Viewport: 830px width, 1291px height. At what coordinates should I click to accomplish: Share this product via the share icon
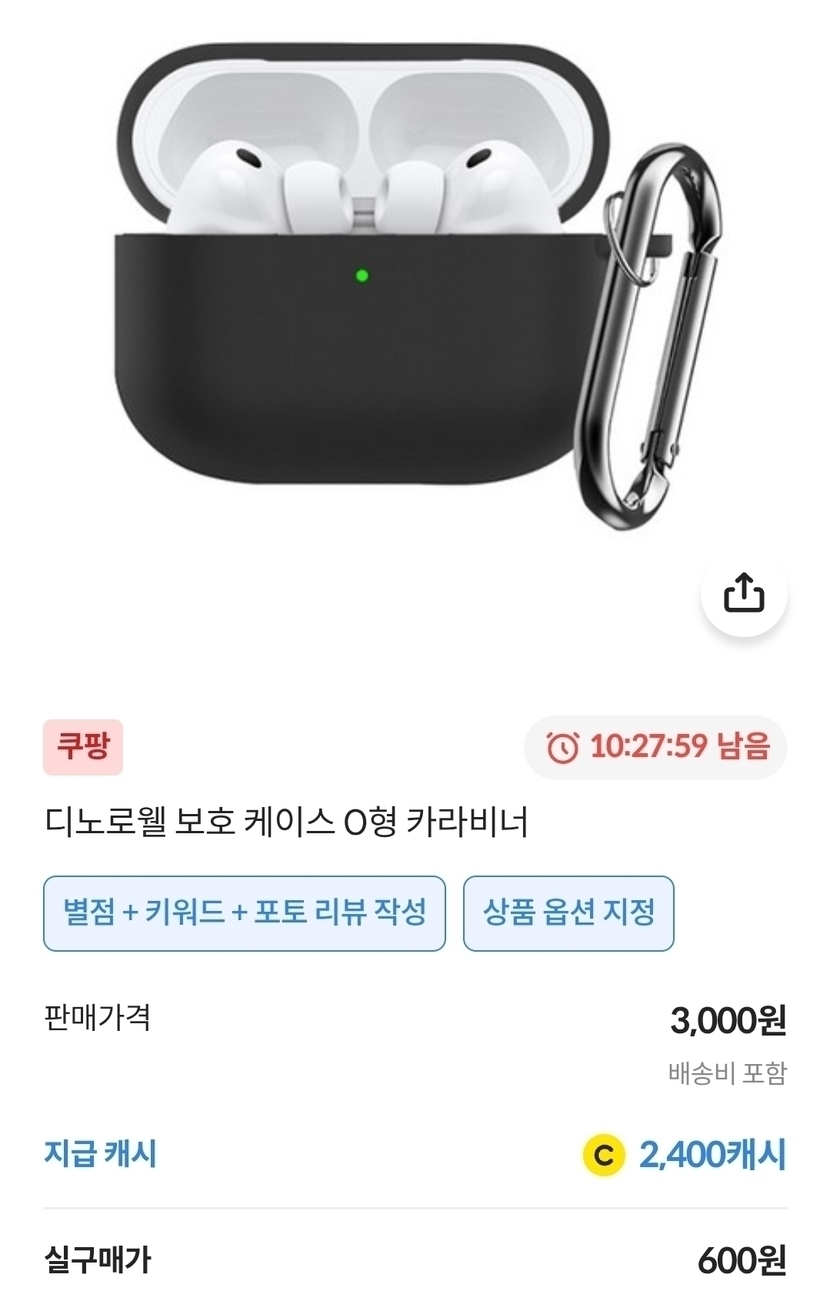[x=744, y=595]
